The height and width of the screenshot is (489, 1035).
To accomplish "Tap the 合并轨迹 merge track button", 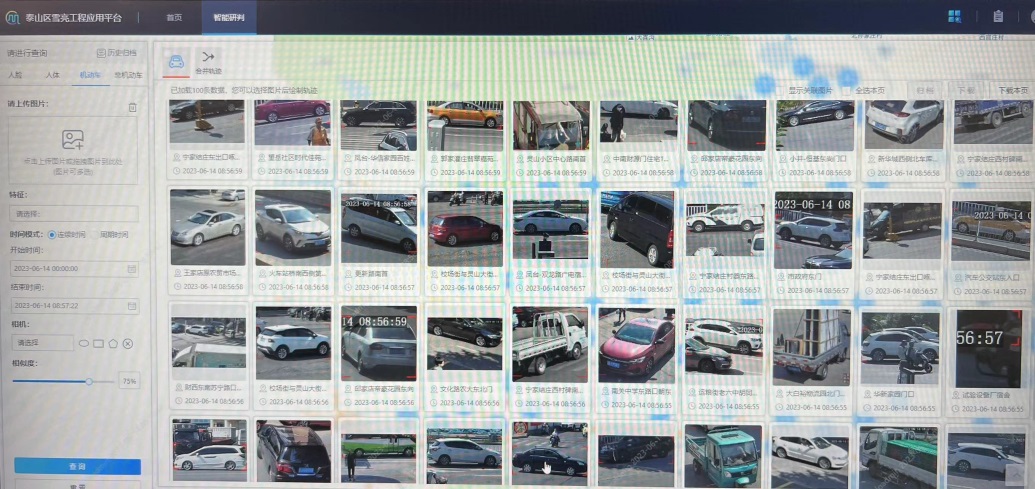I will tap(208, 62).
